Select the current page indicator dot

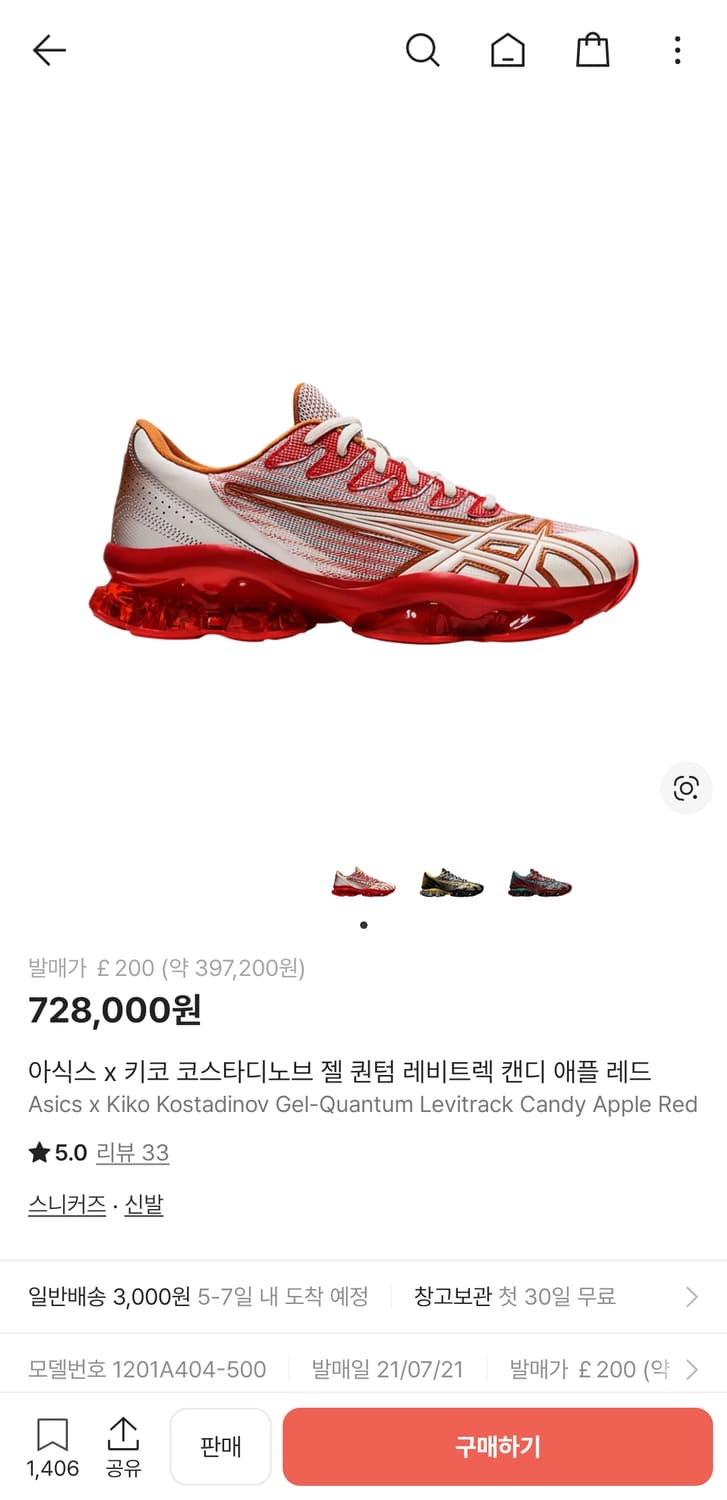[x=364, y=925]
